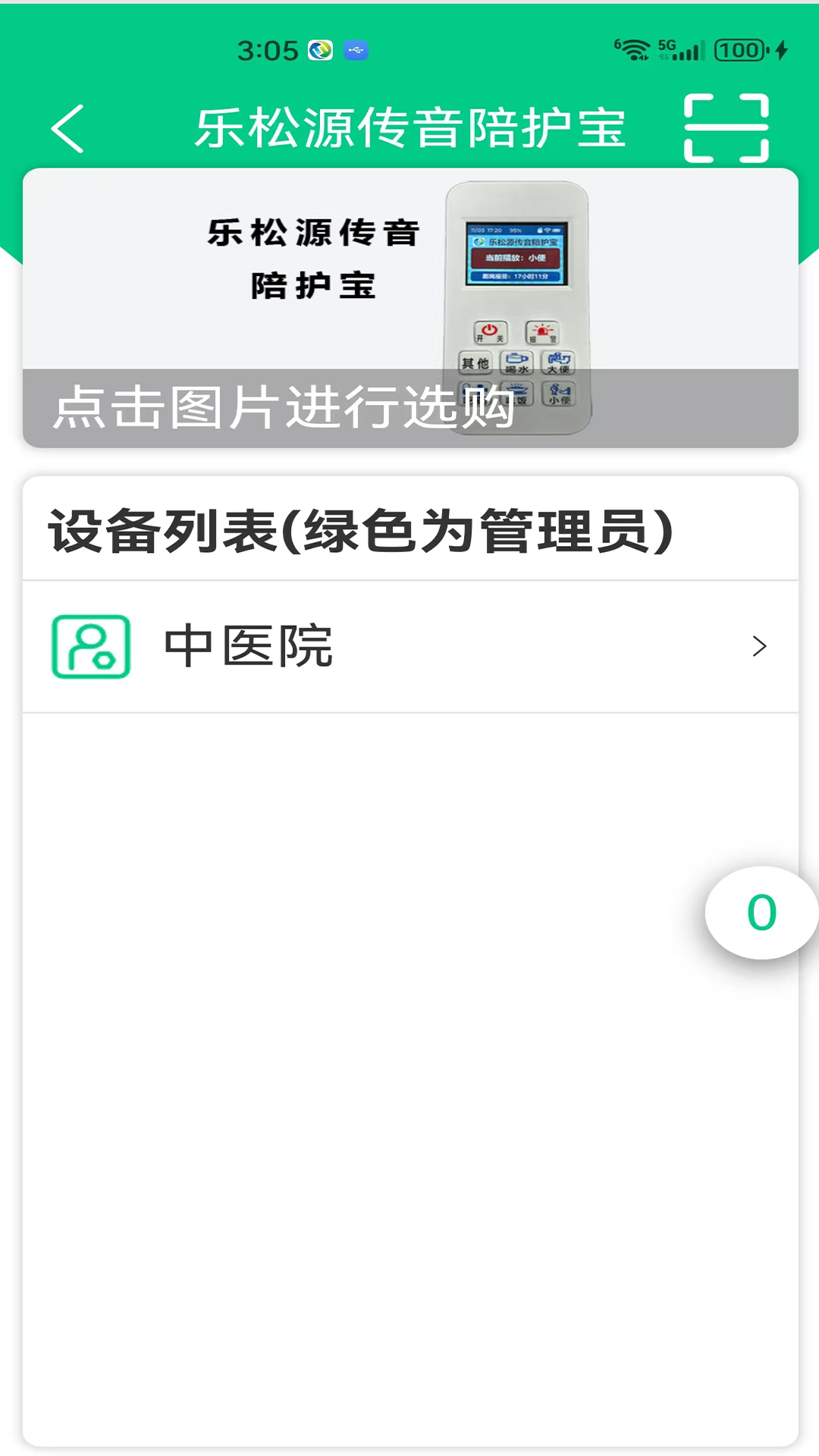This screenshot has width=819, height=1456.
Task: Tap the floating 0 bubble
Action: click(761, 912)
